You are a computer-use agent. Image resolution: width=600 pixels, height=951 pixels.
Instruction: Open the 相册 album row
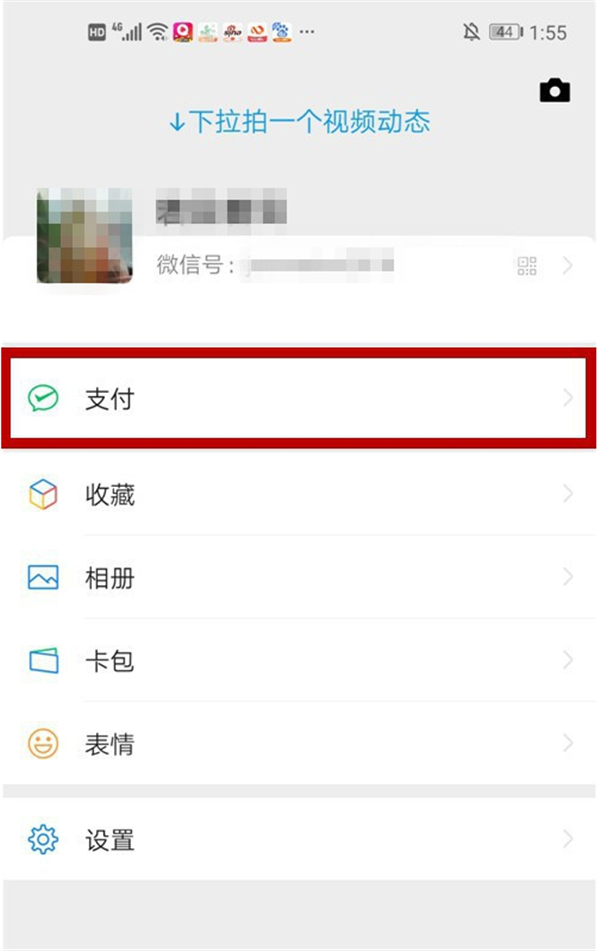tap(298, 578)
